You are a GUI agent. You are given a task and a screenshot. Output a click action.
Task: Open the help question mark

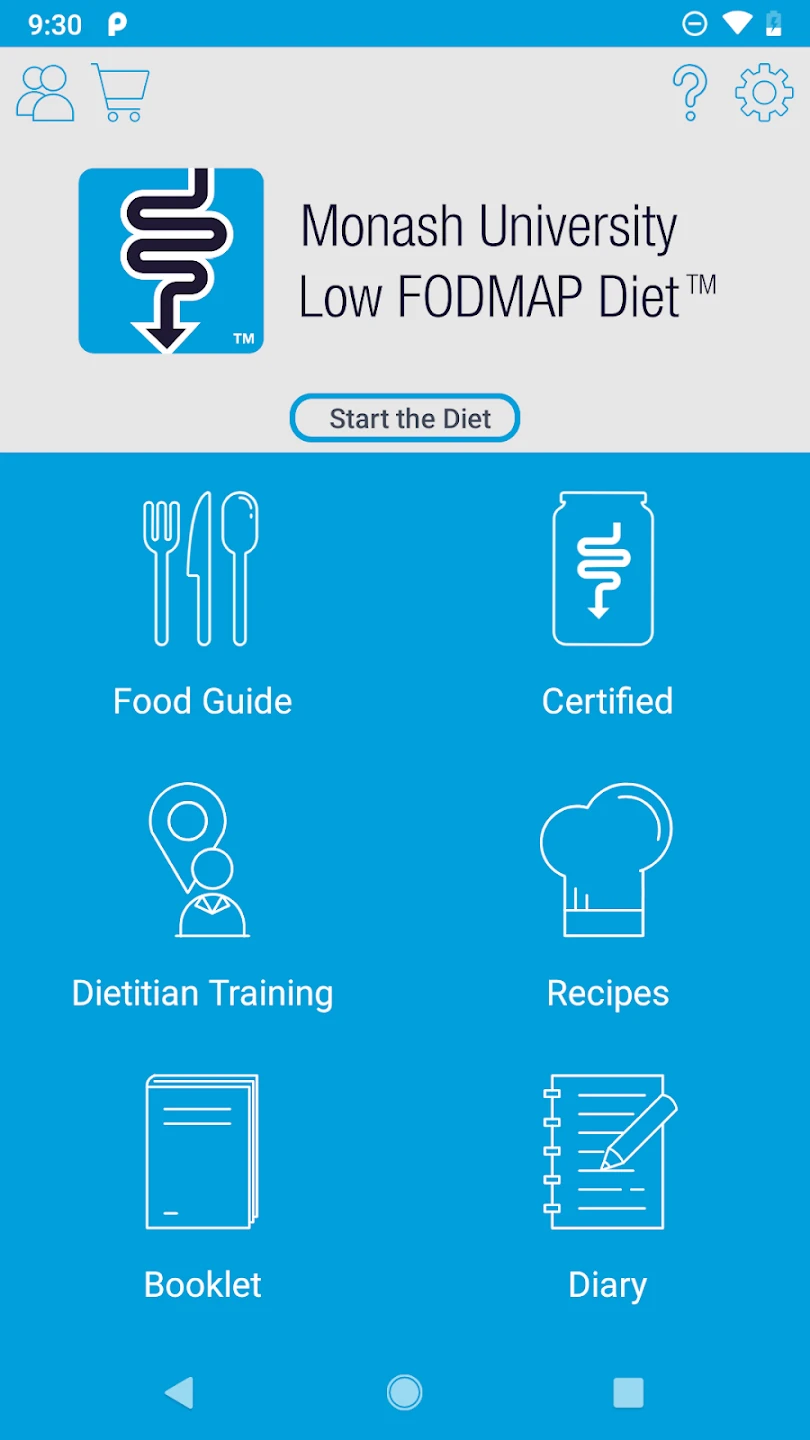click(689, 93)
